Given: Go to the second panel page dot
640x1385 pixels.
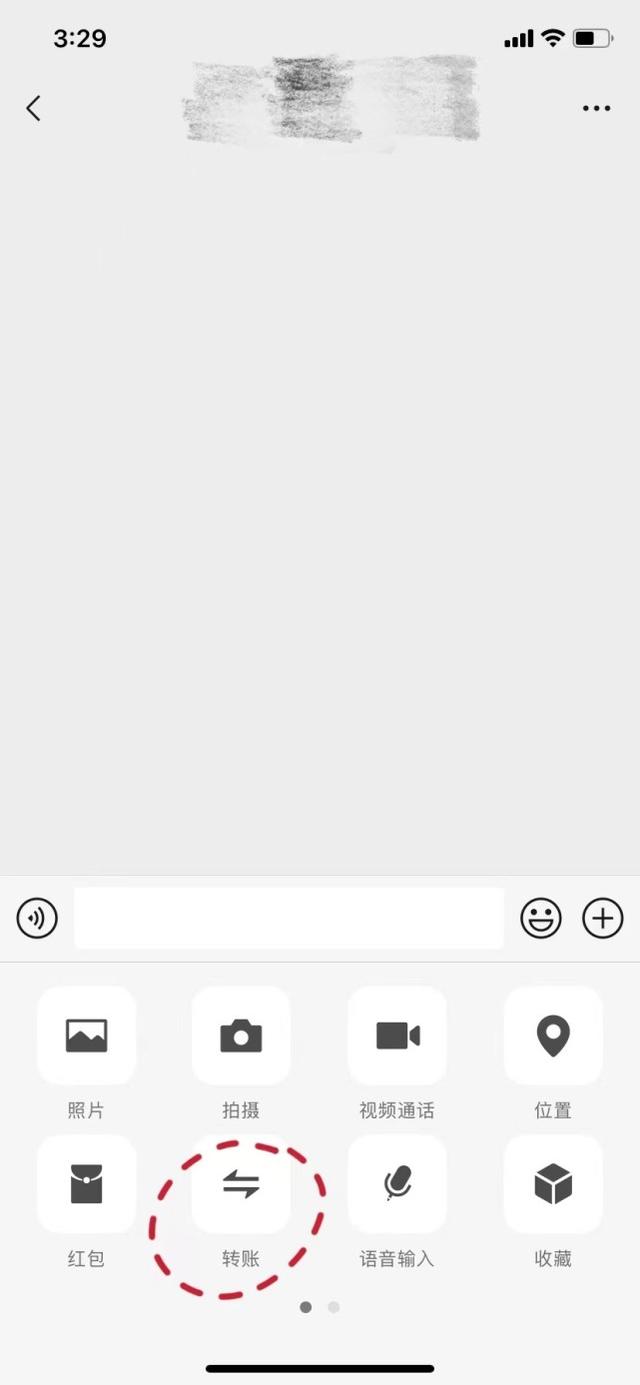Looking at the screenshot, I should pyautogui.click(x=334, y=1307).
